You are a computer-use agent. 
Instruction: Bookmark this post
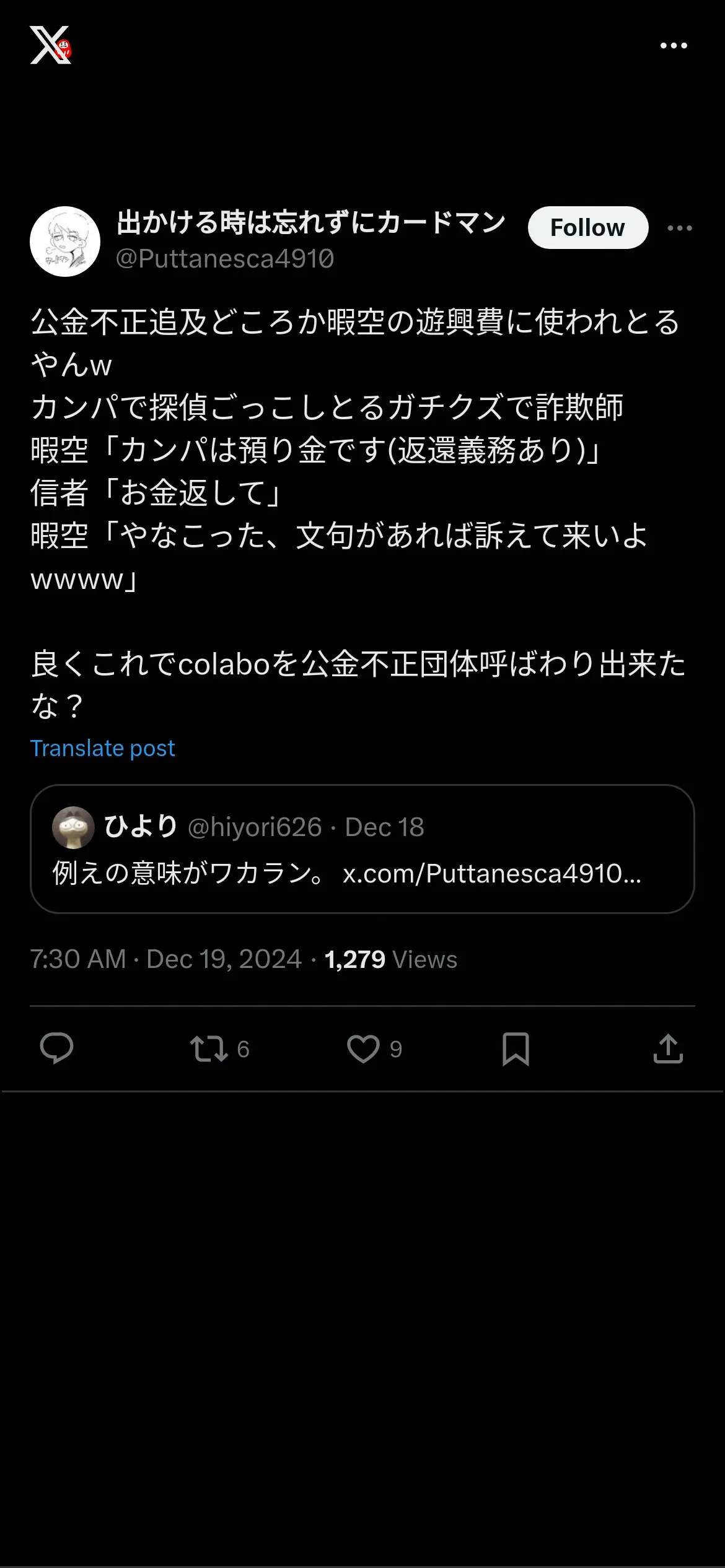coord(516,1048)
